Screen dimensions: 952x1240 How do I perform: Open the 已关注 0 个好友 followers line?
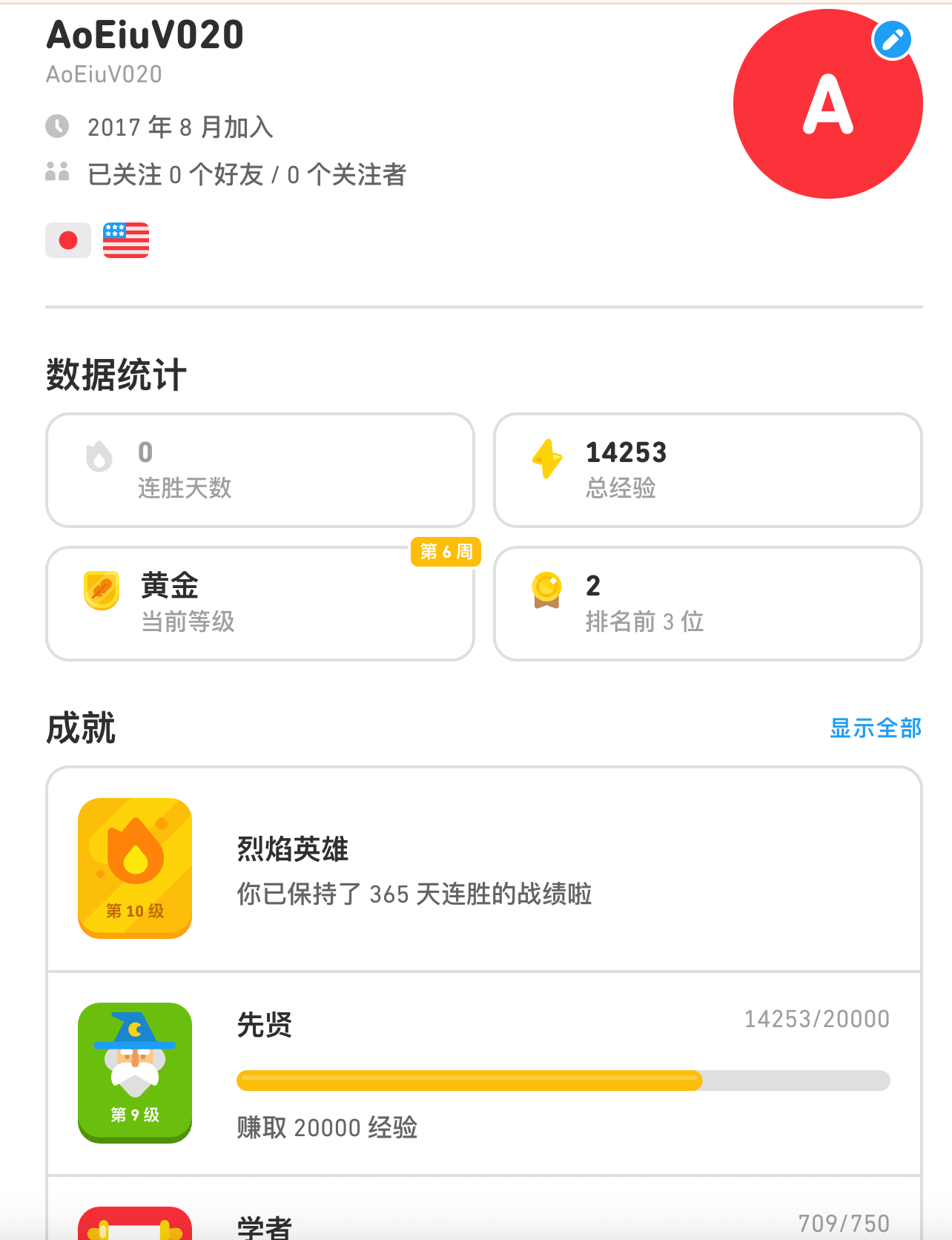click(246, 175)
